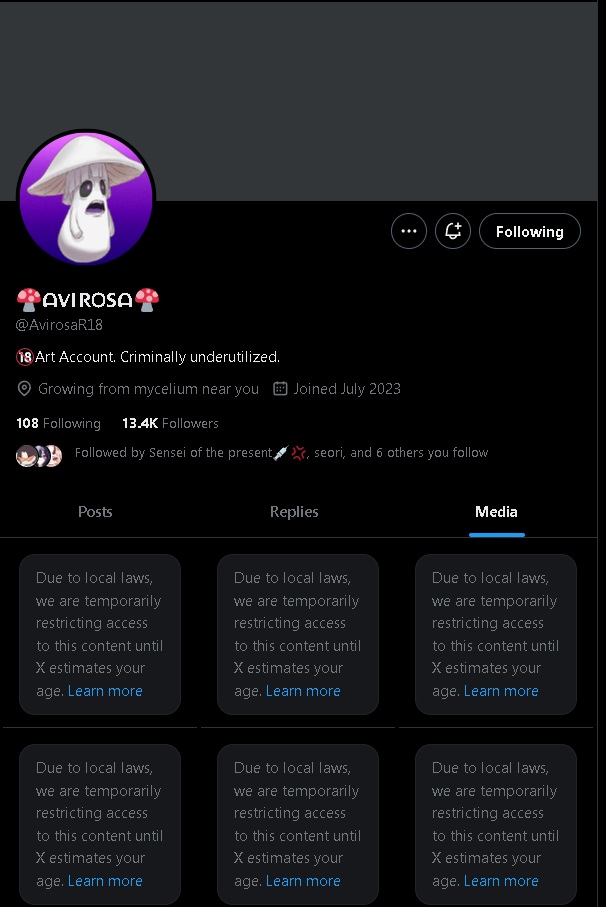Open the mushroom profile picture

[x=86, y=199]
